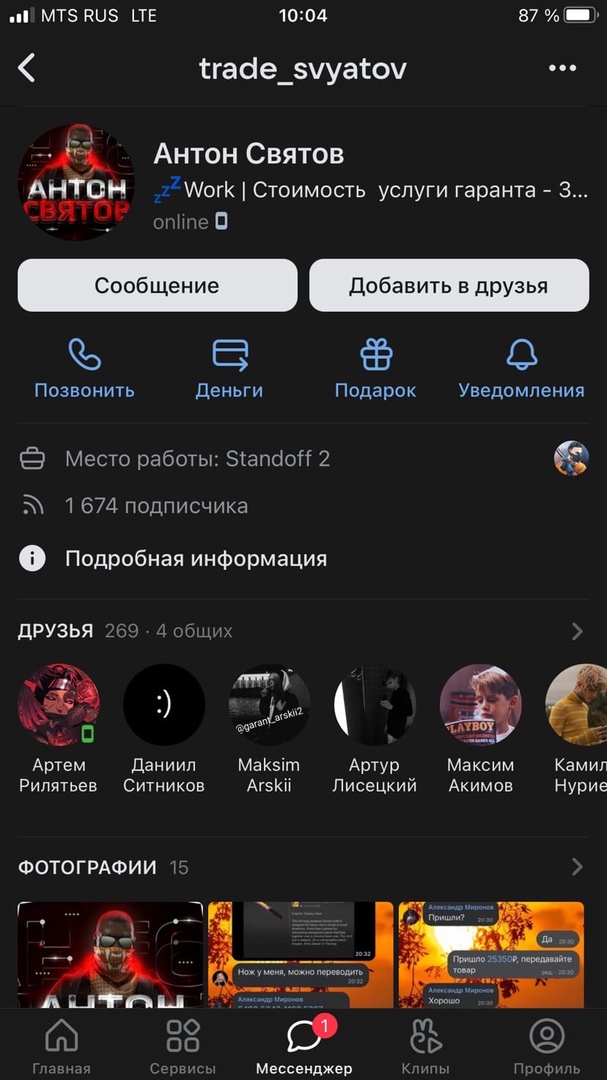Expand the Фотографии section chevron
The height and width of the screenshot is (1080, 607).
click(x=577, y=867)
